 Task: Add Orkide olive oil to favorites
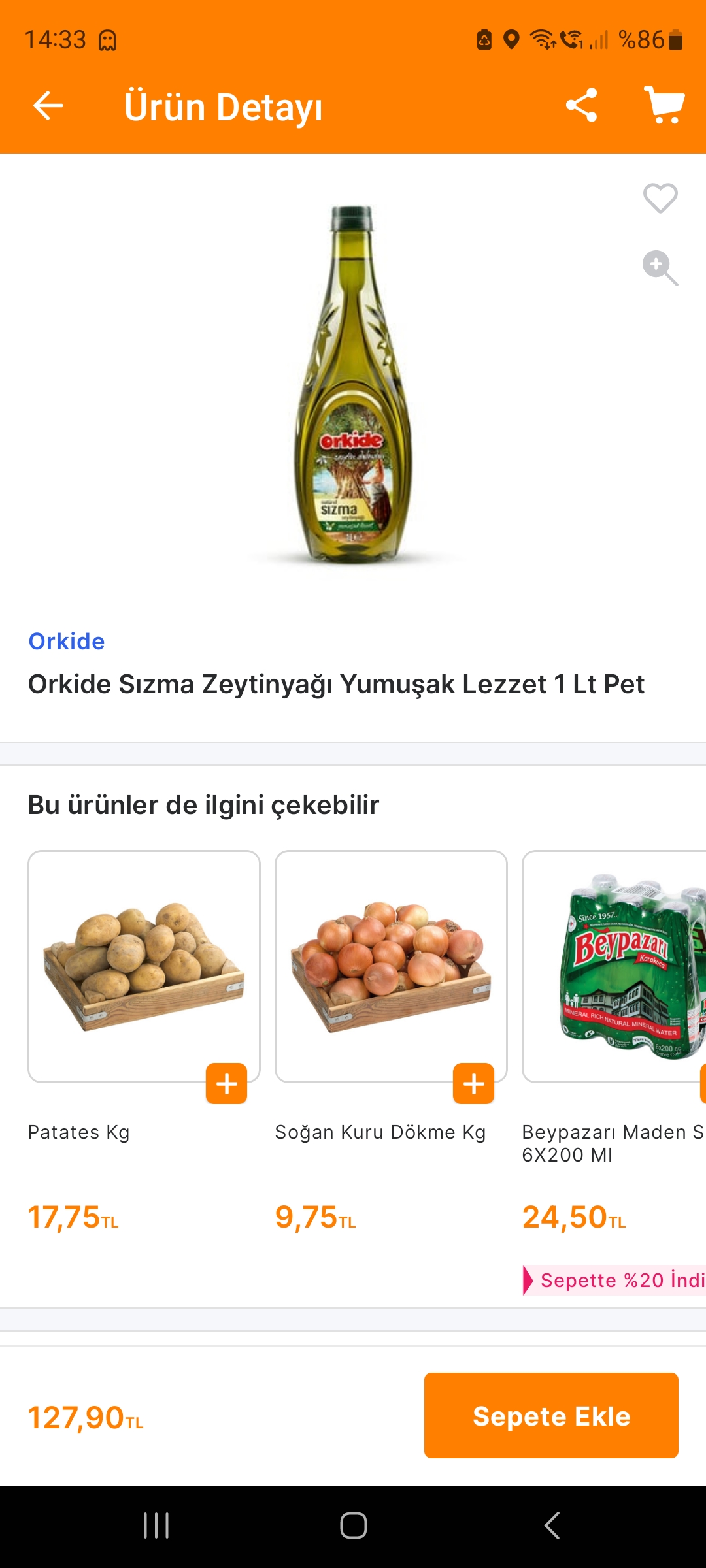[660, 198]
